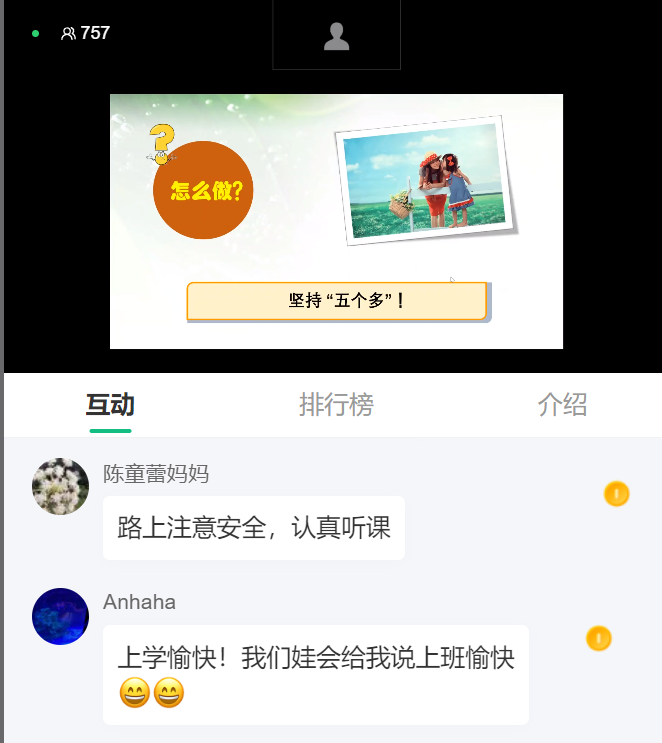
Task: Tap the coin icon beside Anhaha's message
Action: pos(598,638)
